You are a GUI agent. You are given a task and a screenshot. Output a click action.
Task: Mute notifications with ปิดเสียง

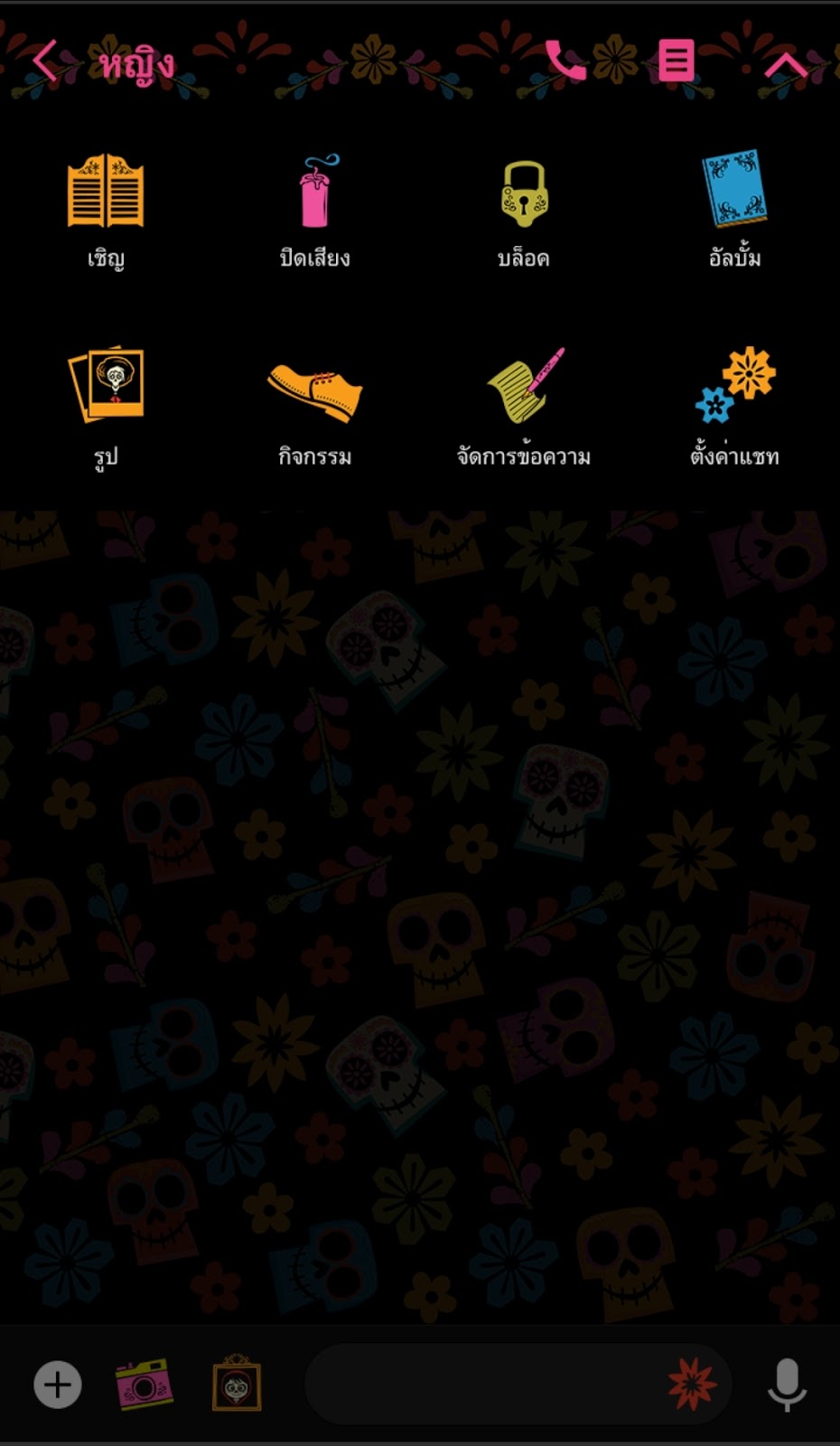(314, 210)
